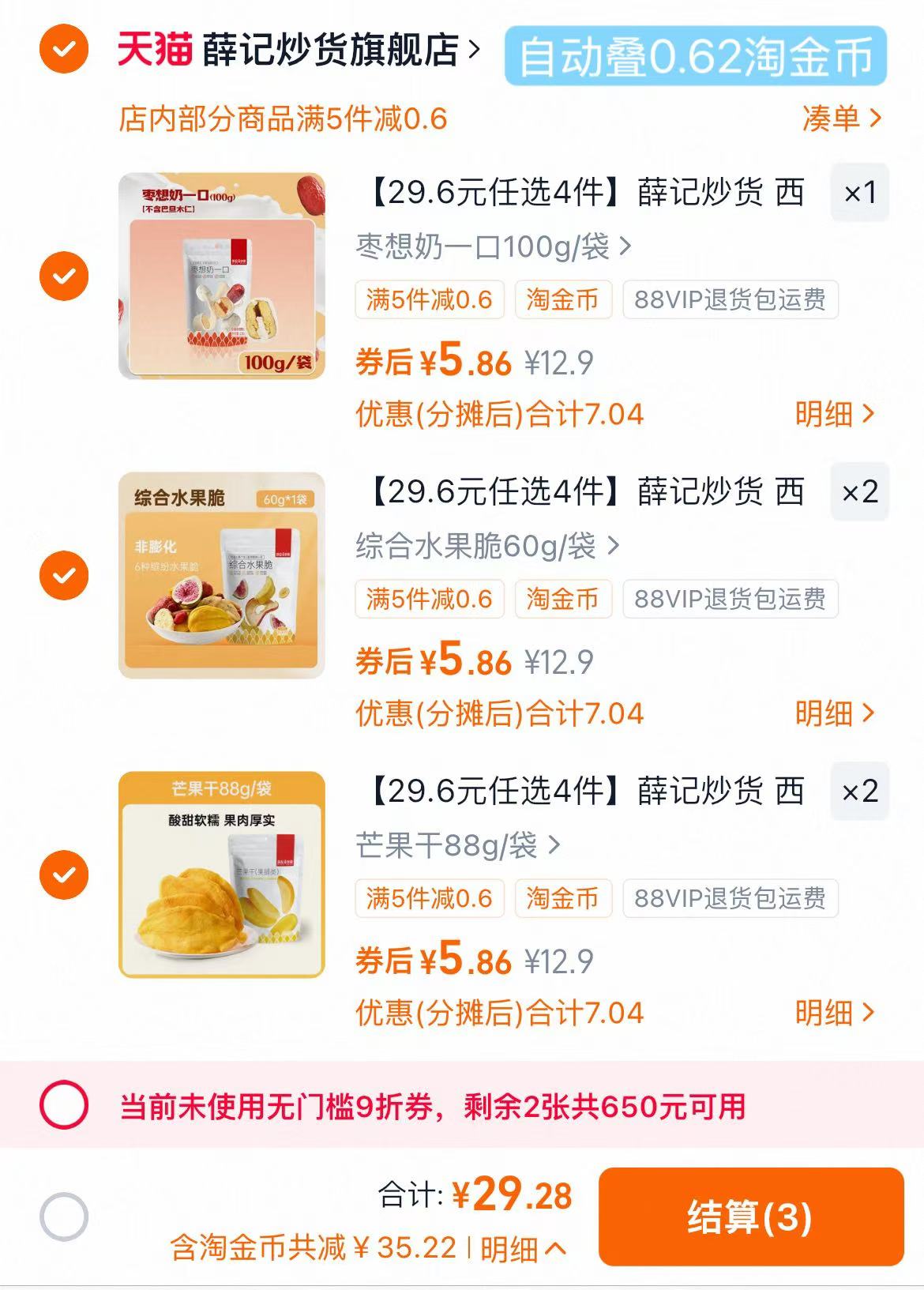Viewport: 924px width, 1290px height.
Task: Click the 淘金币 tag on 芒果干 item
Action: (562, 899)
